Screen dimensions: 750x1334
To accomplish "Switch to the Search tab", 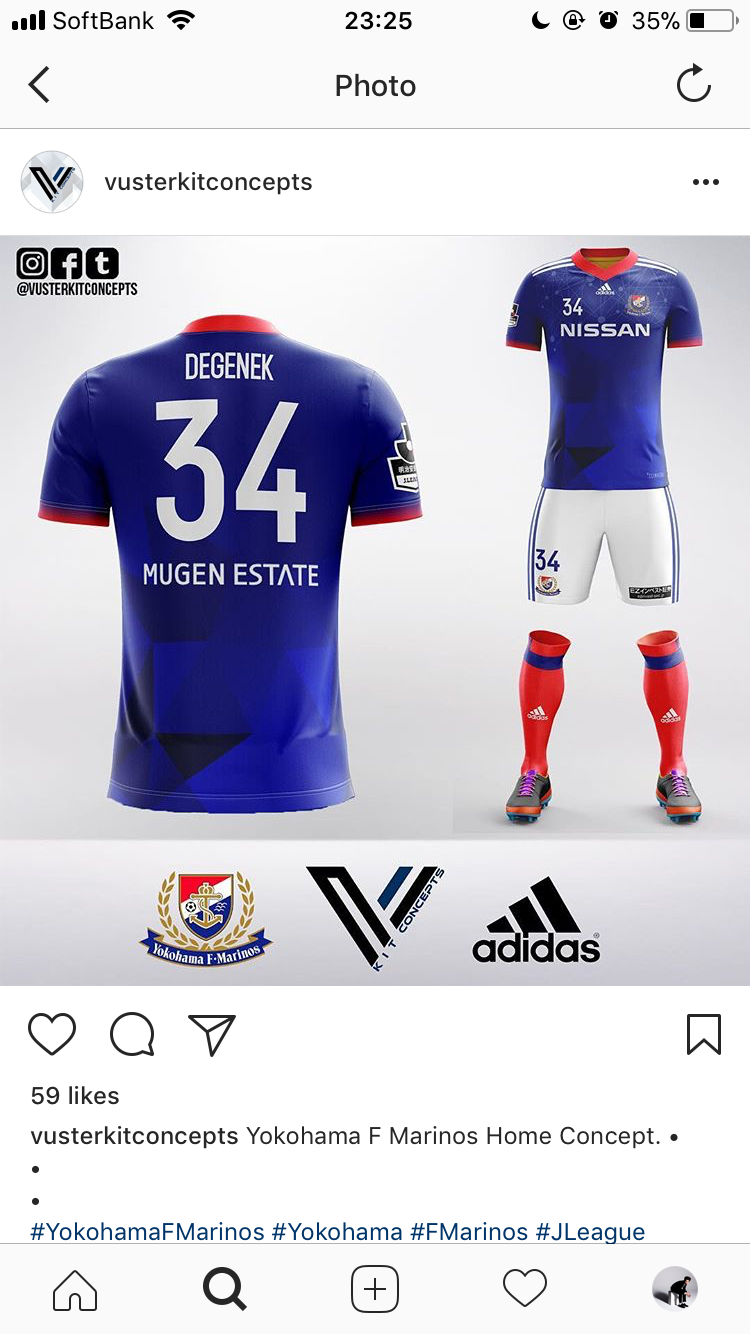I will (x=225, y=1289).
